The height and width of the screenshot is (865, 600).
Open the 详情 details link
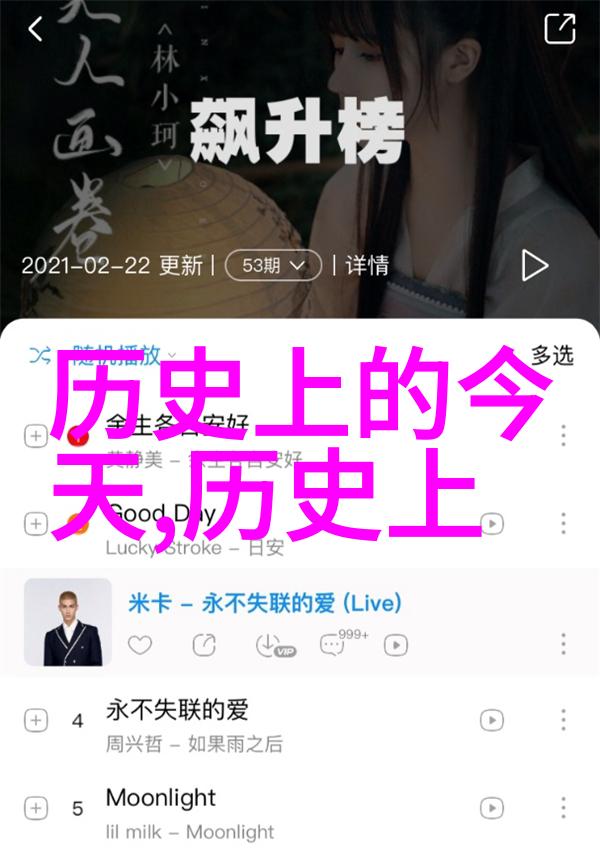(366, 265)
